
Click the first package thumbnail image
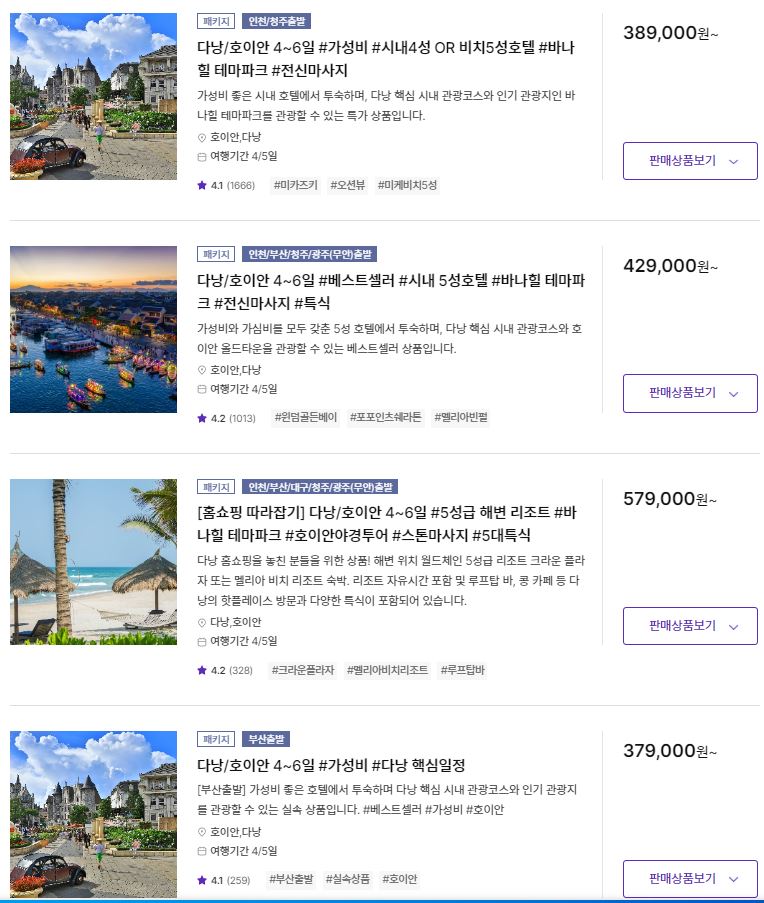[93, 95]
